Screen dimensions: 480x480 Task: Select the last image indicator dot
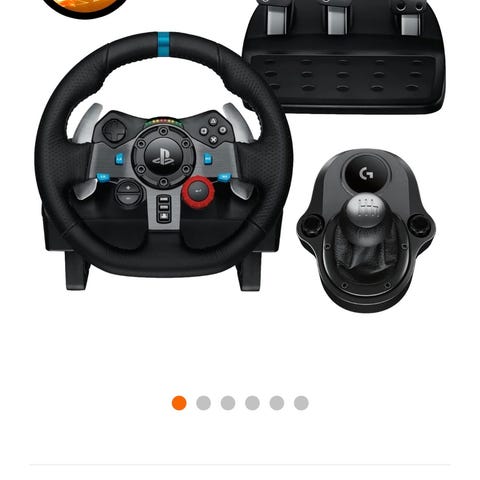click(301, 403)
